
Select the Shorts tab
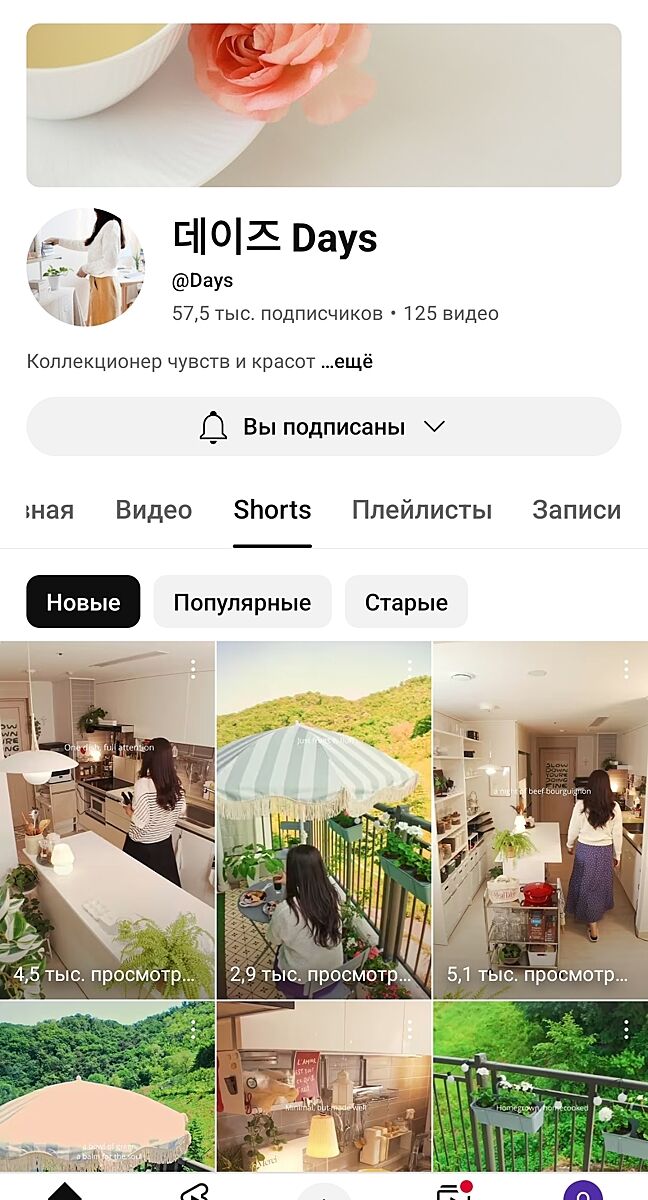pyautogui.click(x=272, y=510)
